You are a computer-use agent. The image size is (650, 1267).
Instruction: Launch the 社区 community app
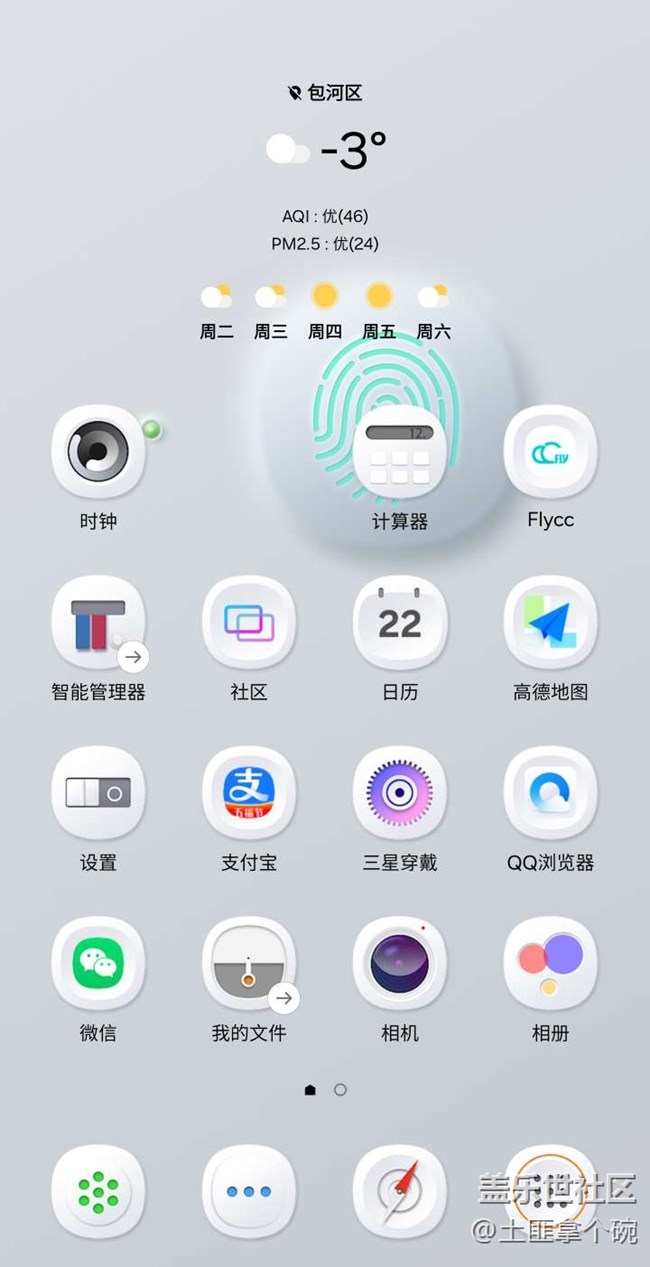point(249,623)
